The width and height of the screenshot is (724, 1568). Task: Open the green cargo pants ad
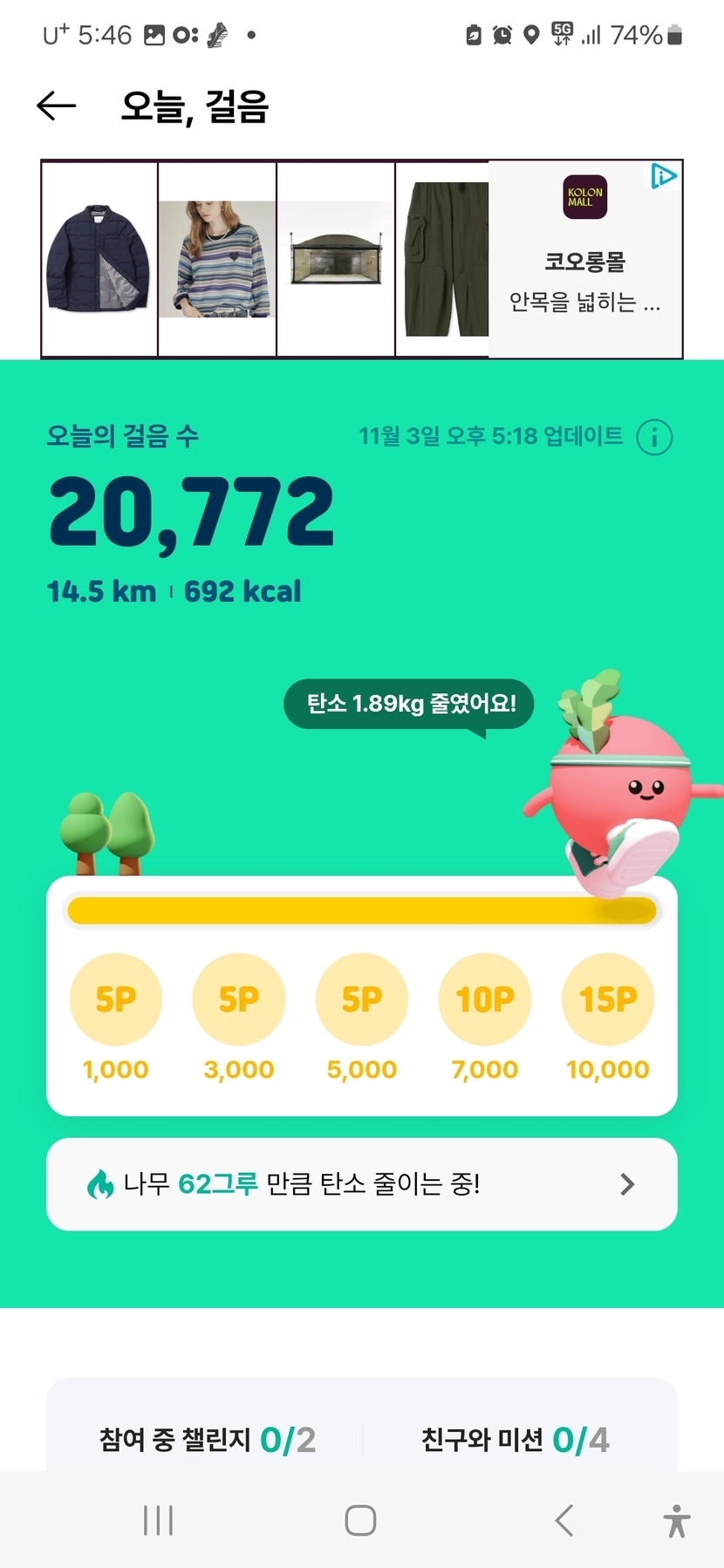pos(442,259)
